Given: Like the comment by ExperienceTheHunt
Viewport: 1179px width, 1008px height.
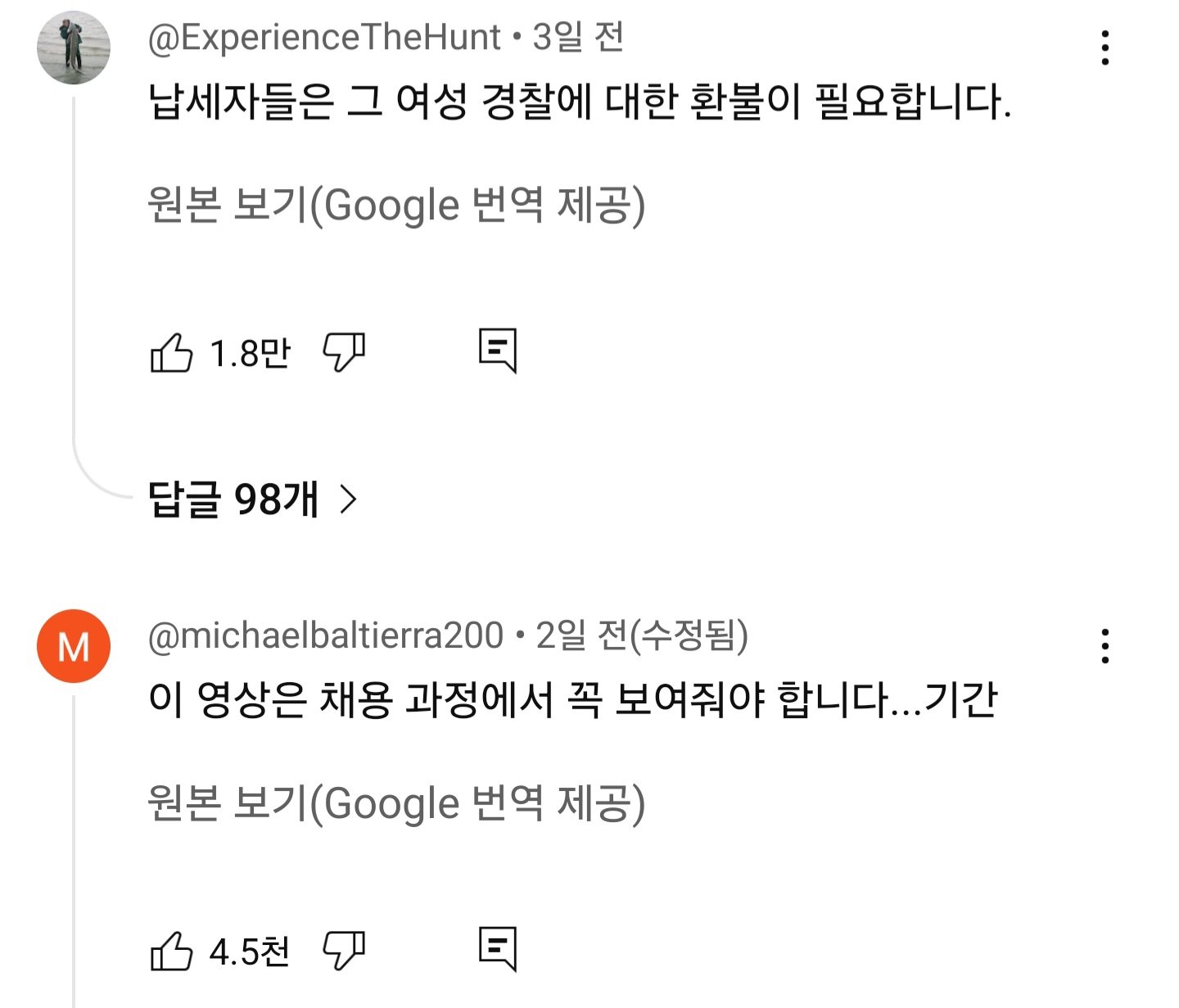Looking at the screenshot, I should pos(171,353).
